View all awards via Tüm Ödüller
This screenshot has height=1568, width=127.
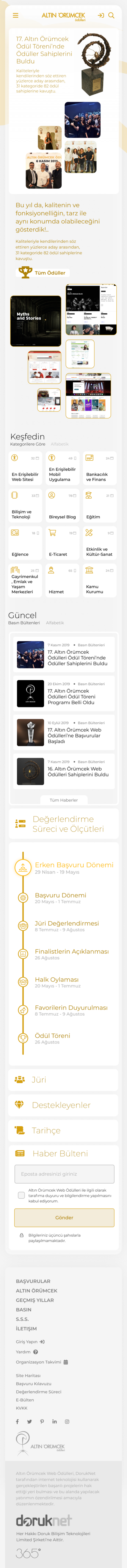pos(43,273)
